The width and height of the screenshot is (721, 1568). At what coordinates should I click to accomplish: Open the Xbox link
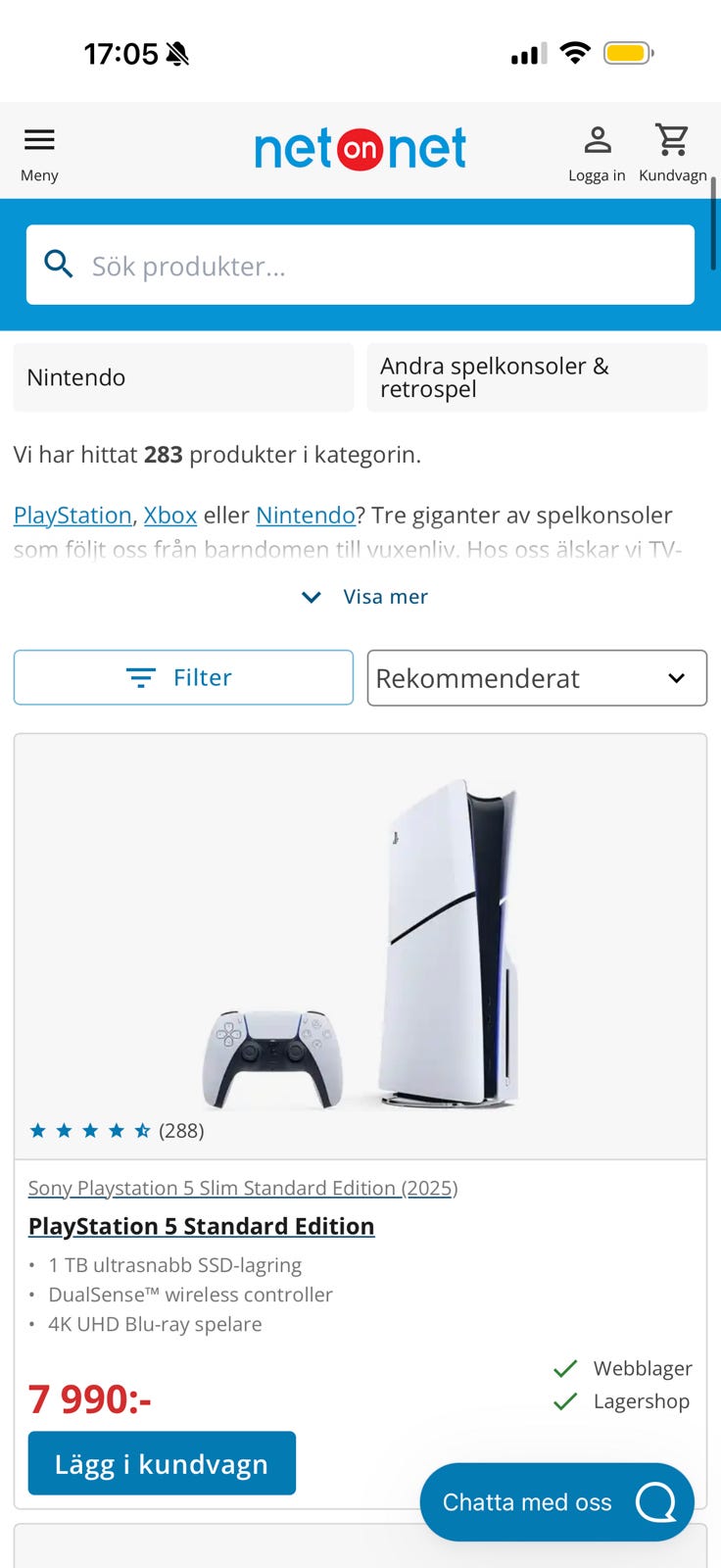tap(169, 514)
